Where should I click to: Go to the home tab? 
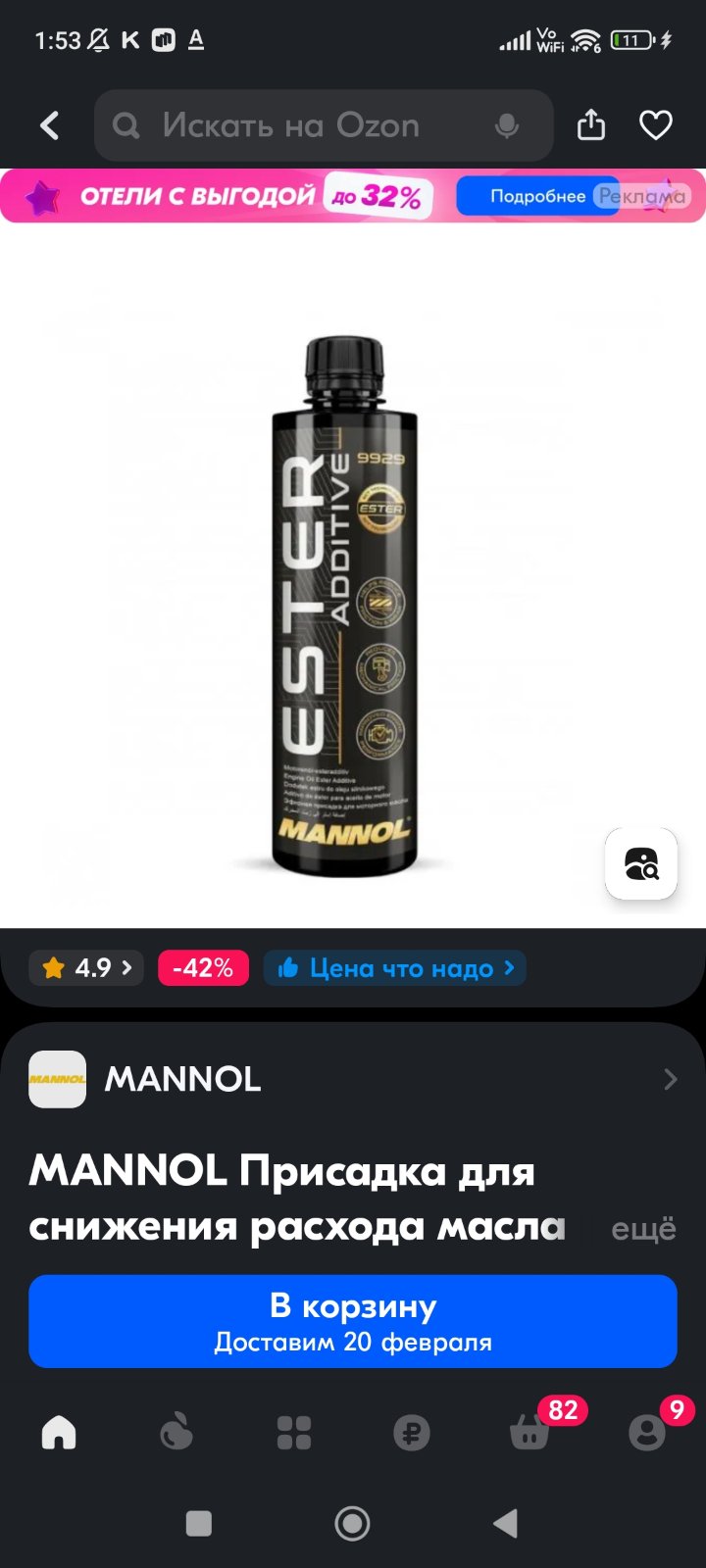click(59, 1433)
